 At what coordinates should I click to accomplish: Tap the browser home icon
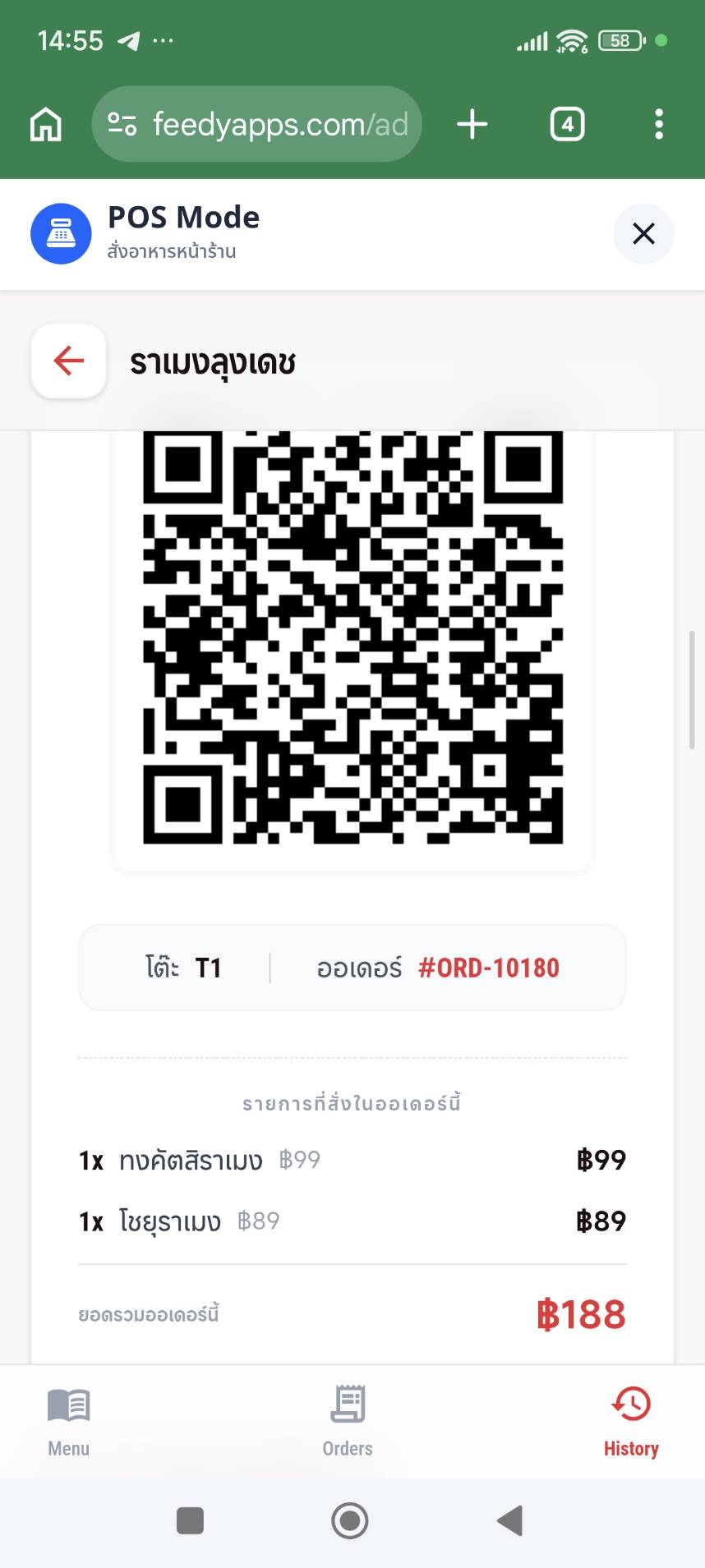[x=46, y=125]
